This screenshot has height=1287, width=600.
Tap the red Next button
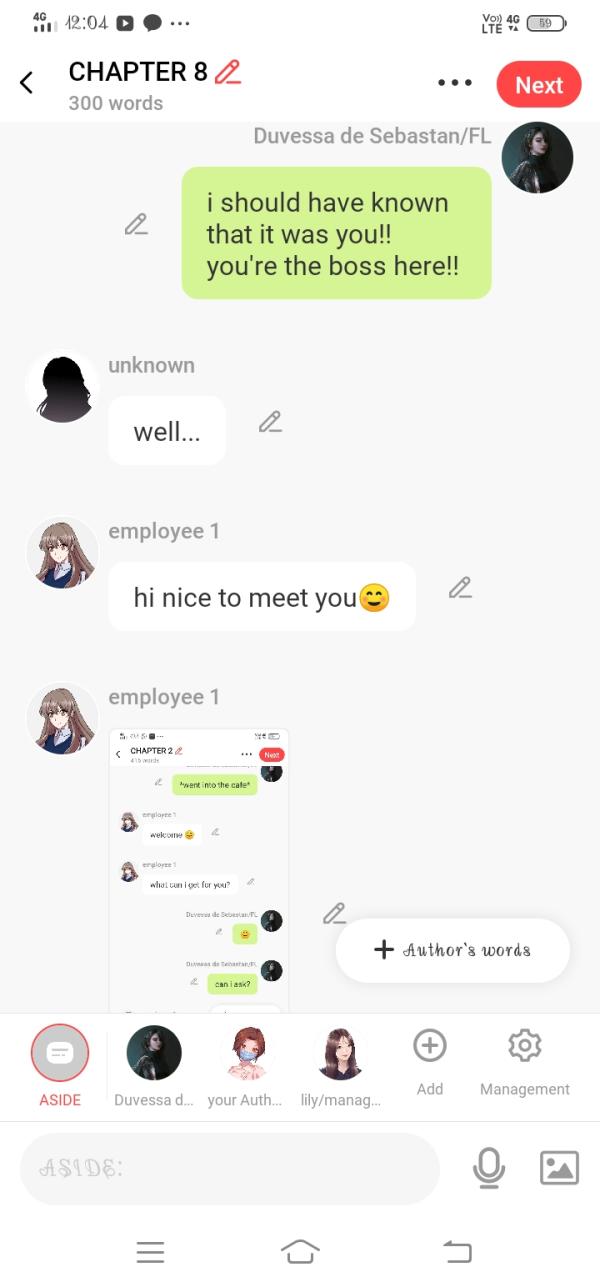(x=538, y=85)
